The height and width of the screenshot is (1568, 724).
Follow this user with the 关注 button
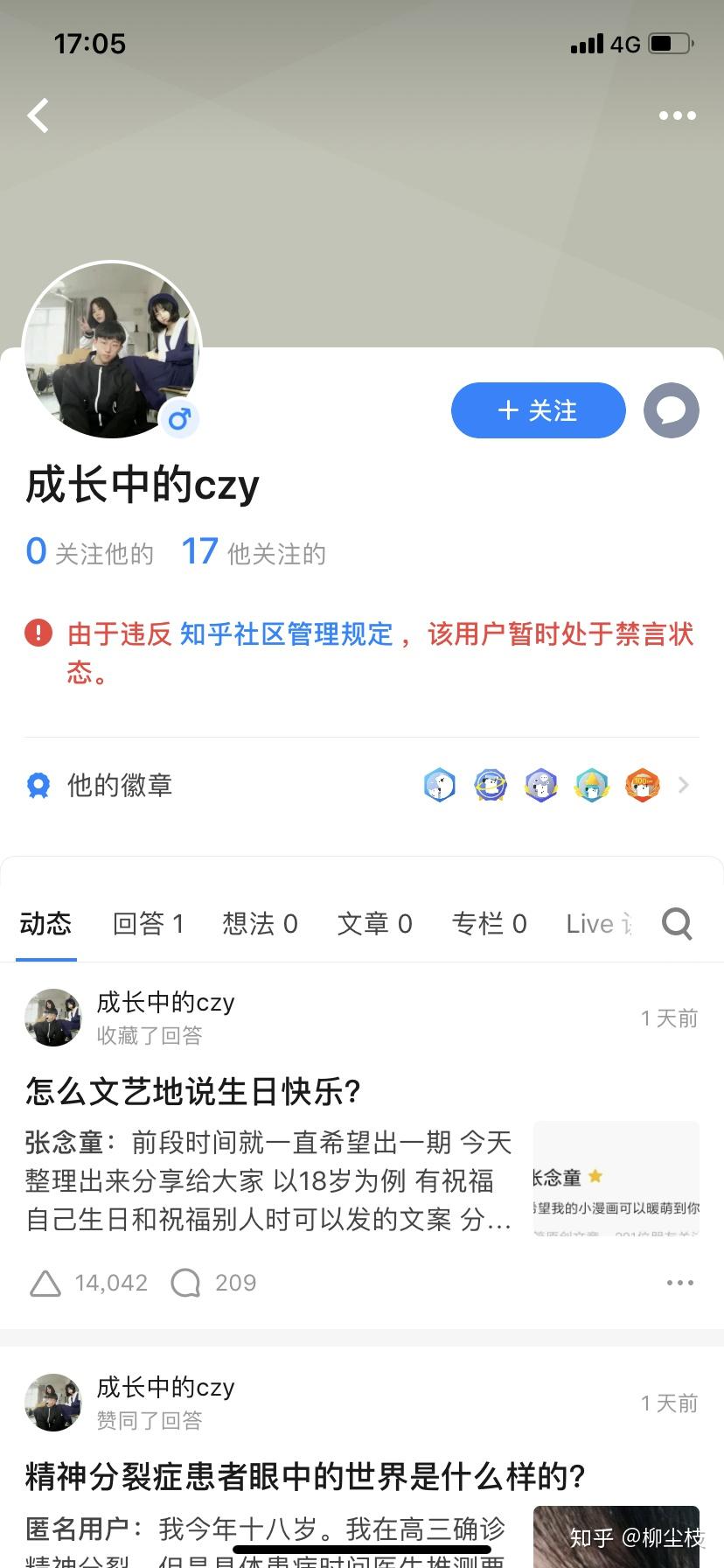(538, 410)
